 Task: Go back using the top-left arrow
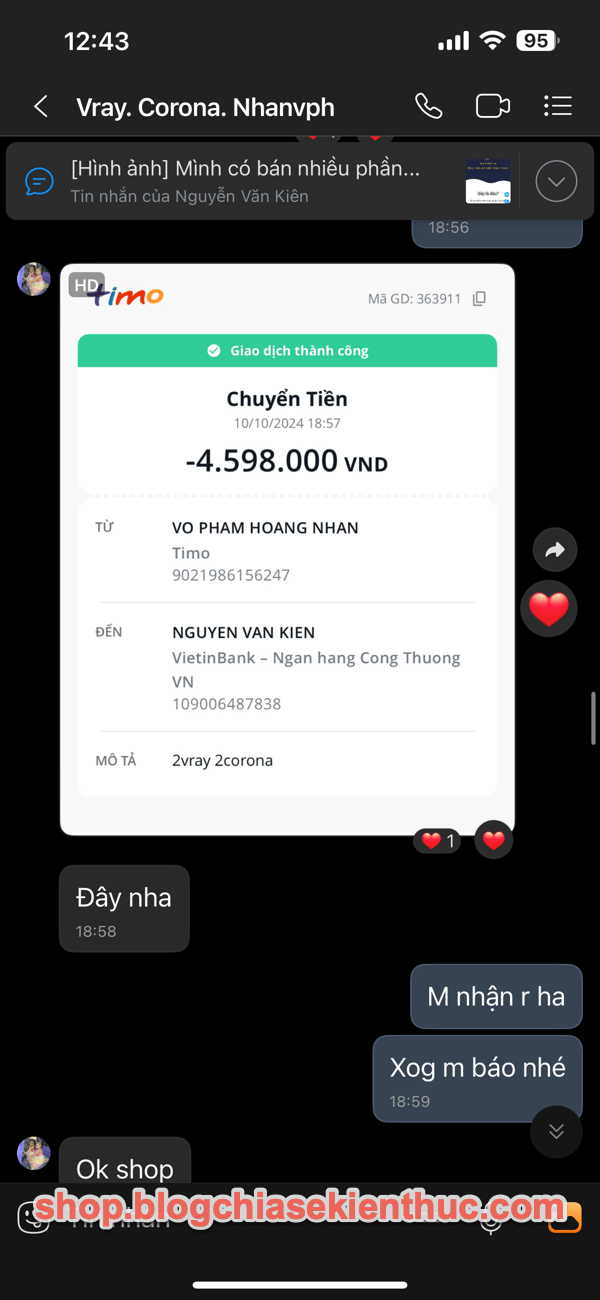click(41, 107)
